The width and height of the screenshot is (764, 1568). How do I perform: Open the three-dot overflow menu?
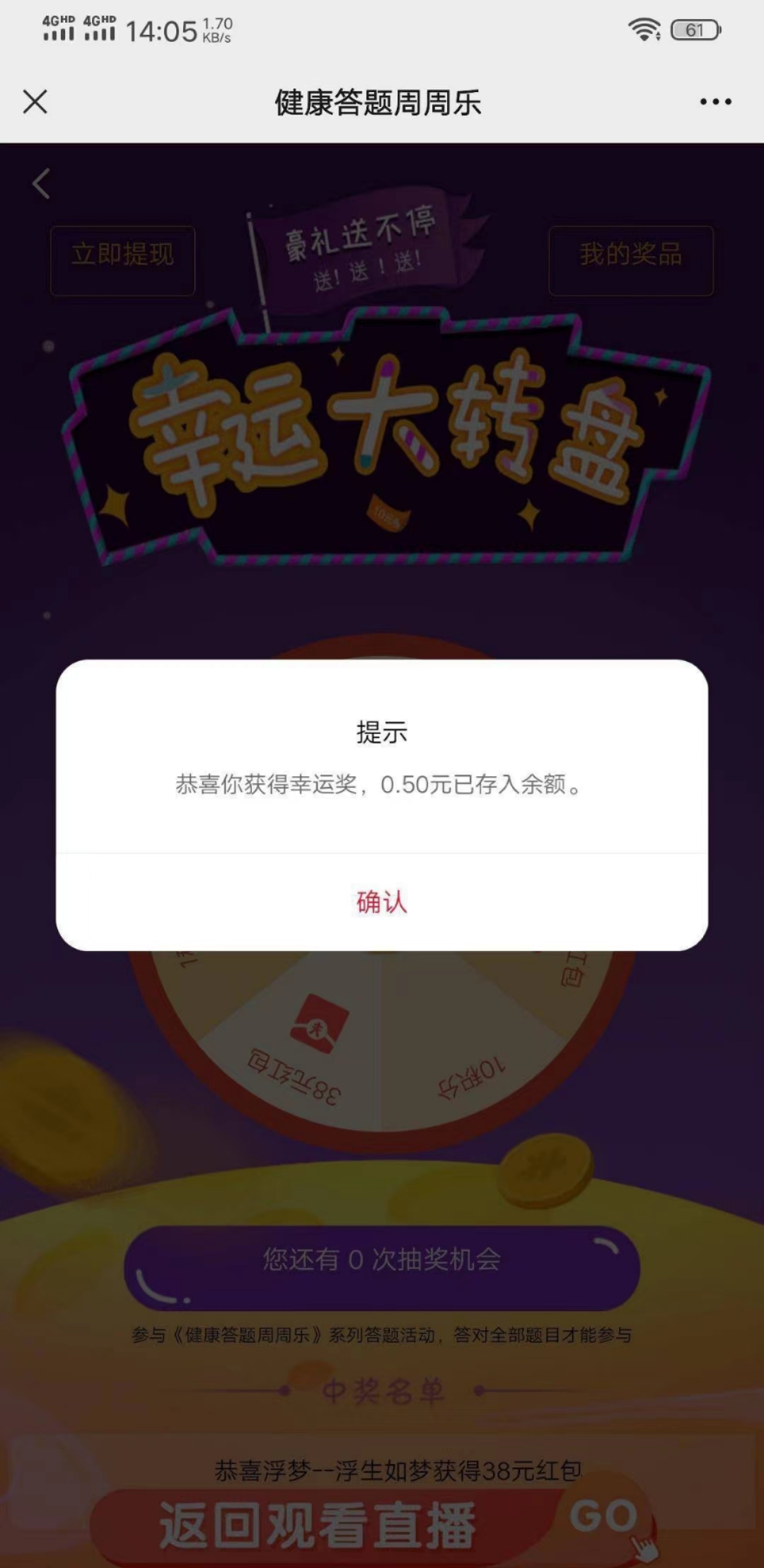coord(715,102)
